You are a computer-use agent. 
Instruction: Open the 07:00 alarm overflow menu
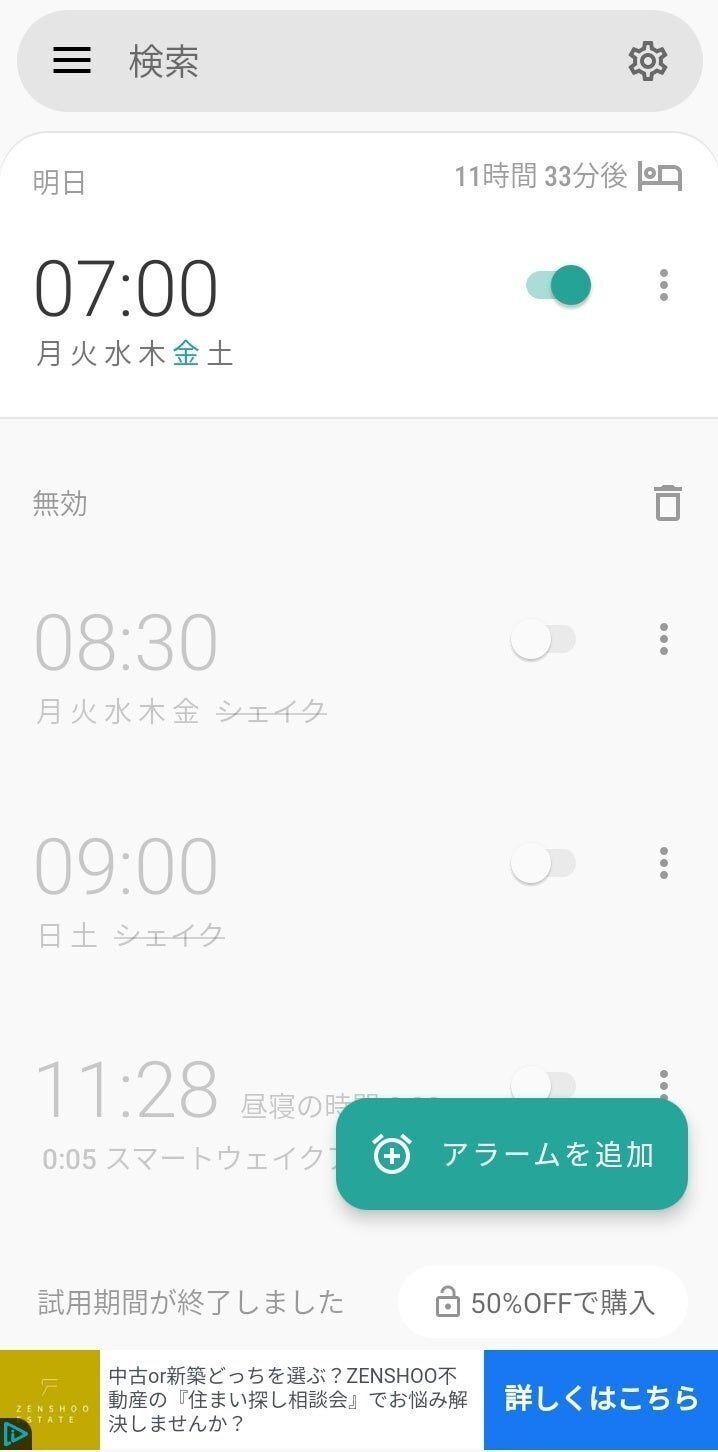coord(663,286)
